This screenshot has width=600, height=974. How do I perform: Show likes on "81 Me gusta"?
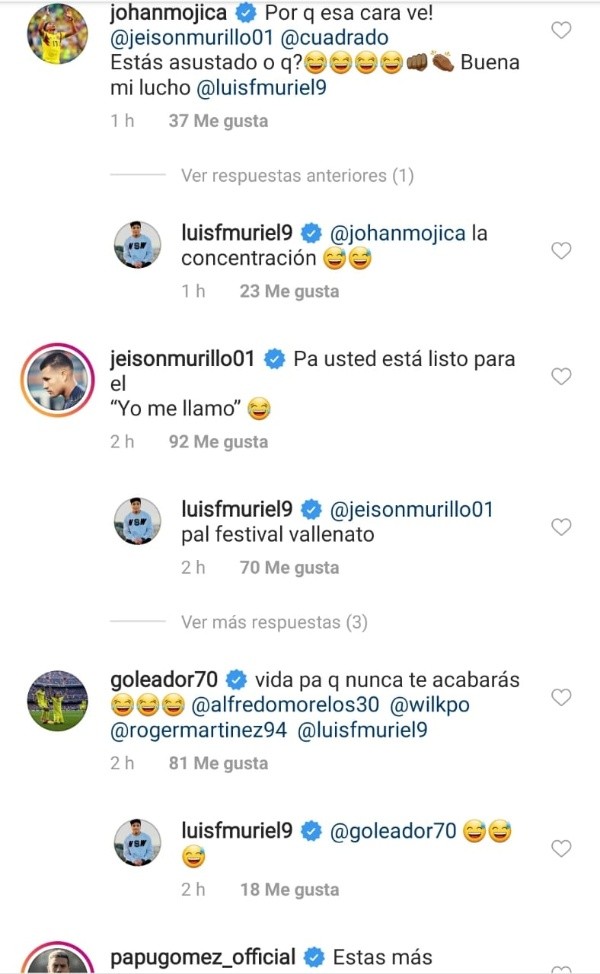click(x=218, y=763)
